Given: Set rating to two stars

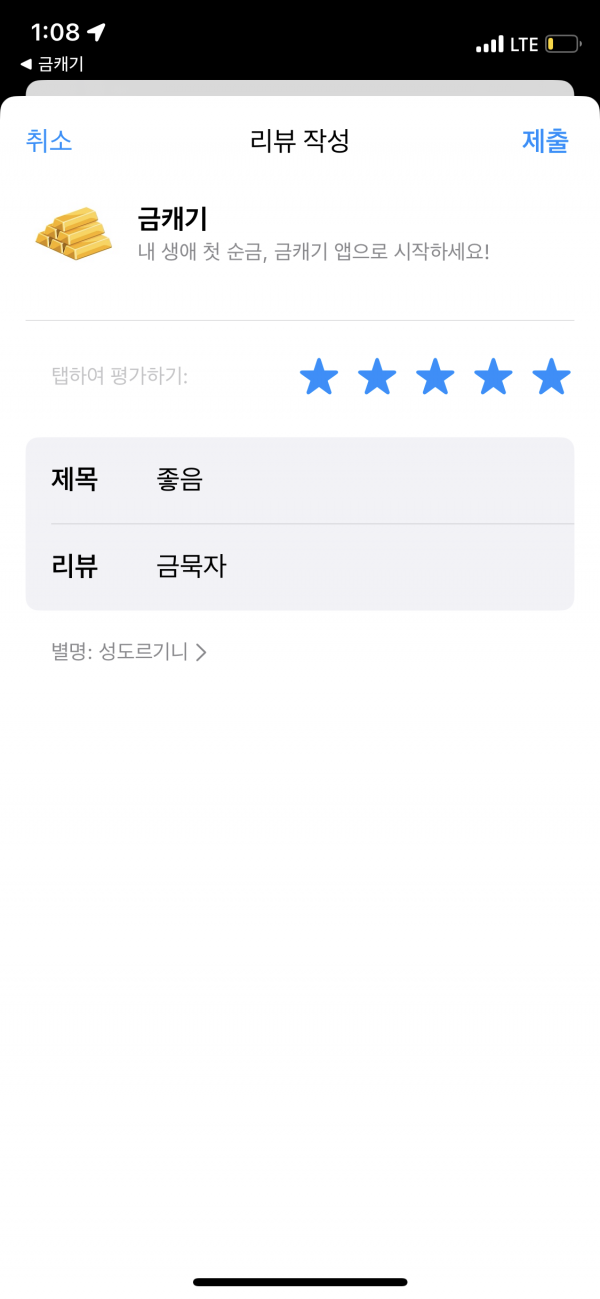Looking at the screenshot, I should (377, 378).
